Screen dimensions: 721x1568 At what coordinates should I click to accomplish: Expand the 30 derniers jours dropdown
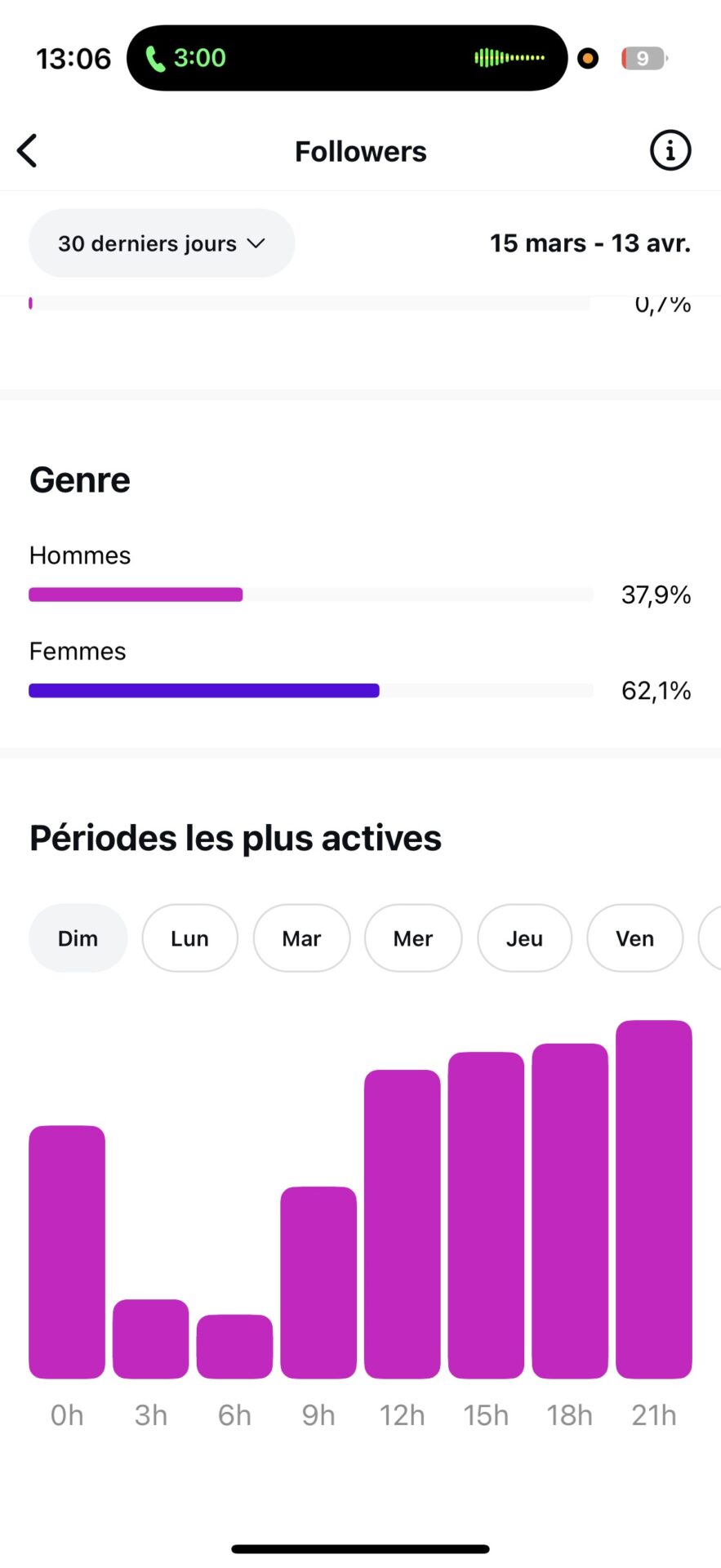162,243
